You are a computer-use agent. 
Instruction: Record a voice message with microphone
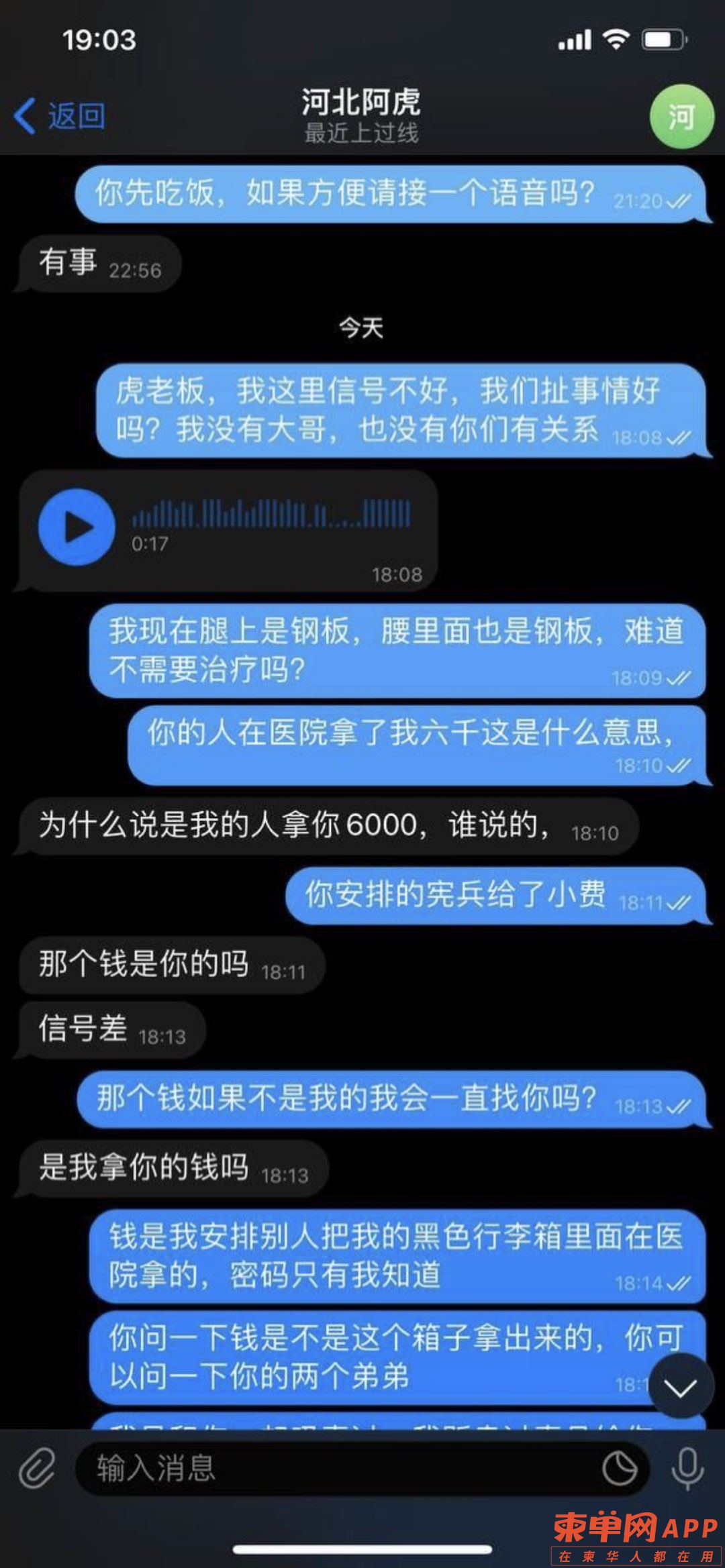[687, 1468]
